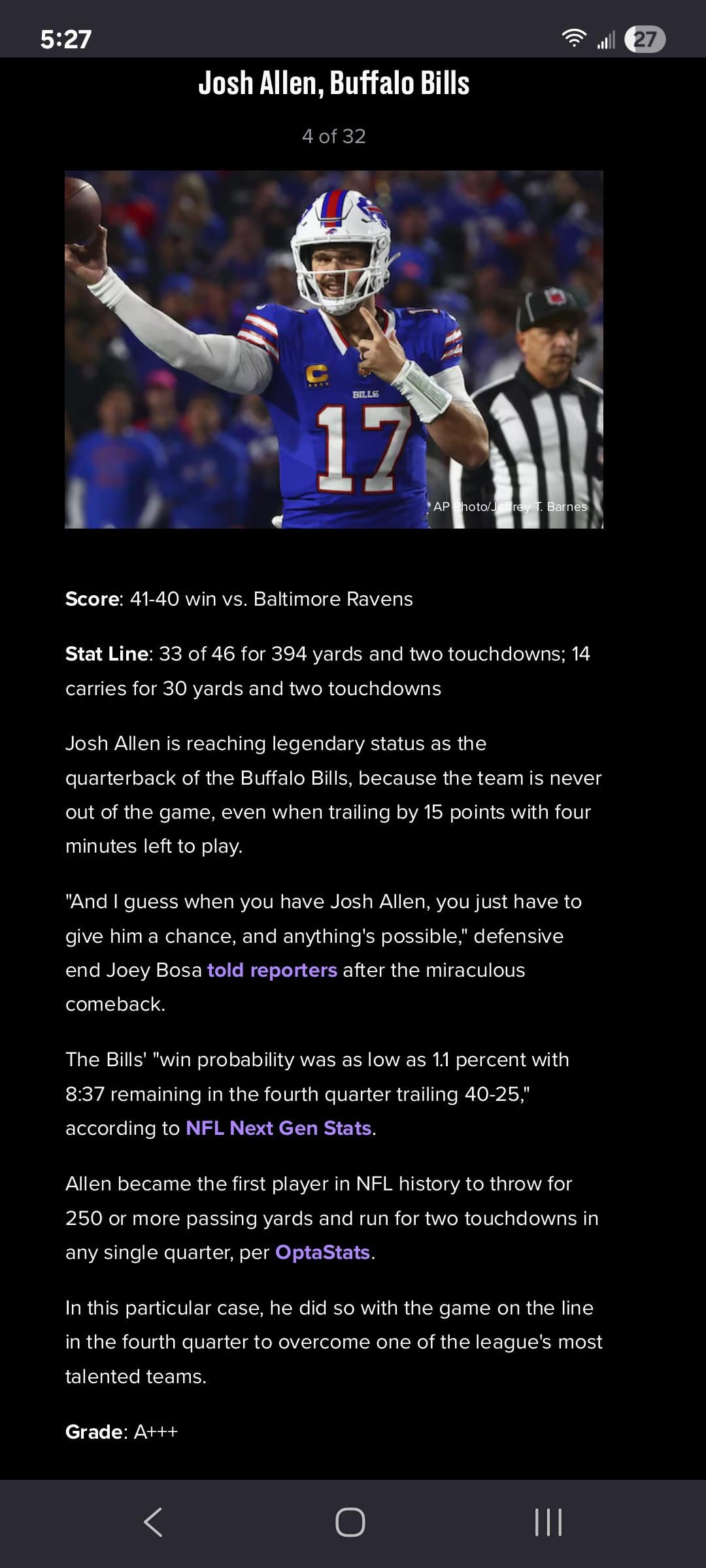706x1568 pixels.
Task: Go back with the system back button
Action: click(153, 1522)
